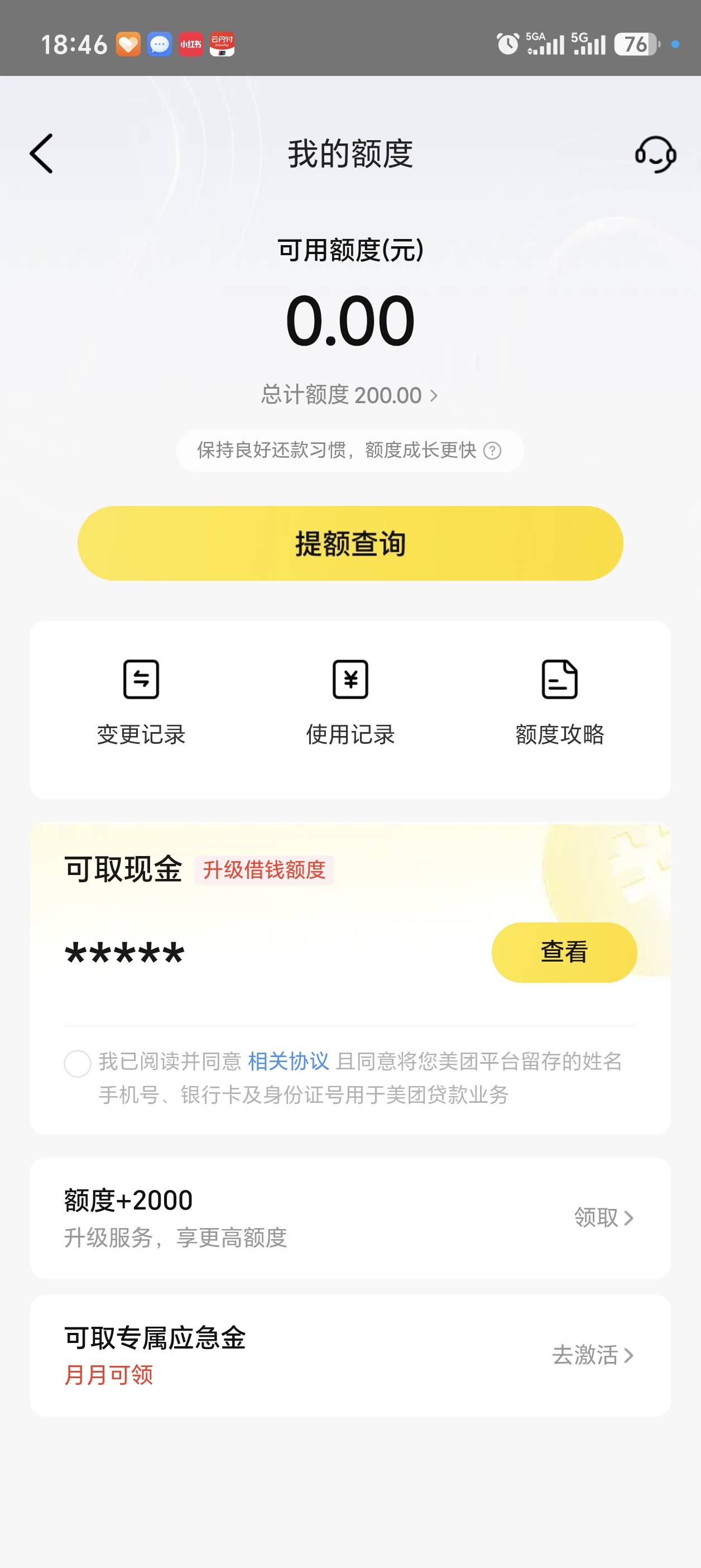Image resolution: width=701 pixels, height=1568 pixels.
Task: Go back using the top-left arrow
Action: click(41, 154)
